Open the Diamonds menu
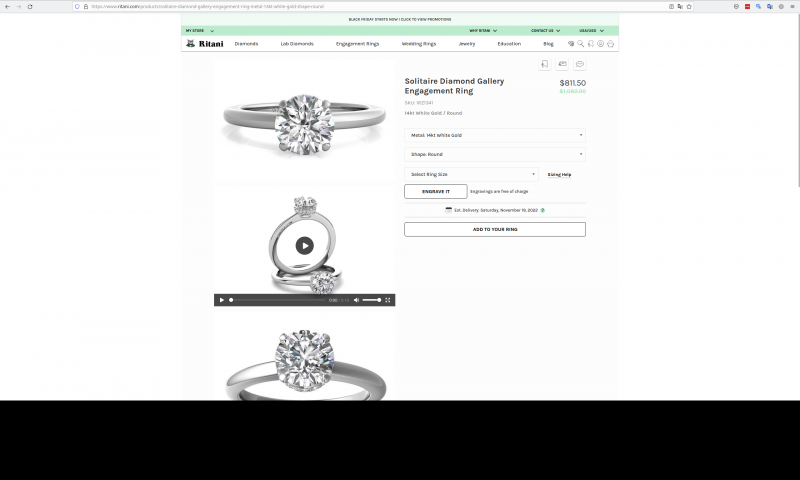Viewport: 800px width, 480px height. (x=246, y=44)
